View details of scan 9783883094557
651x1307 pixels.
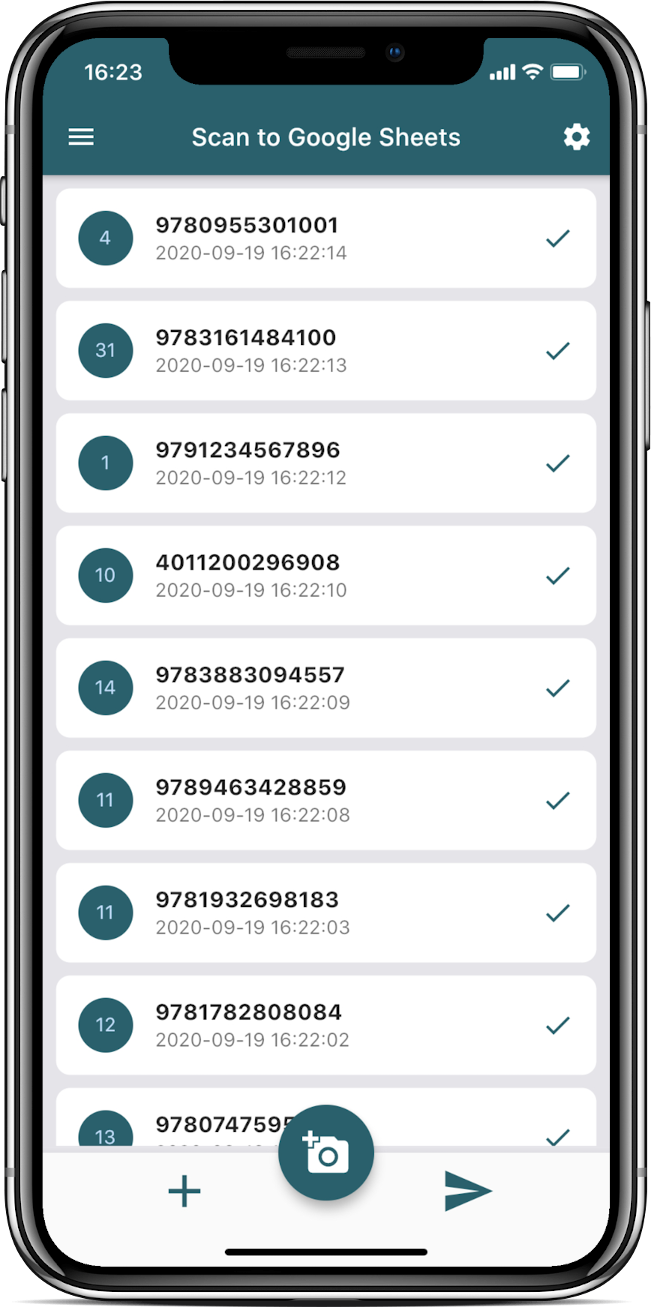tap(326, 688)
